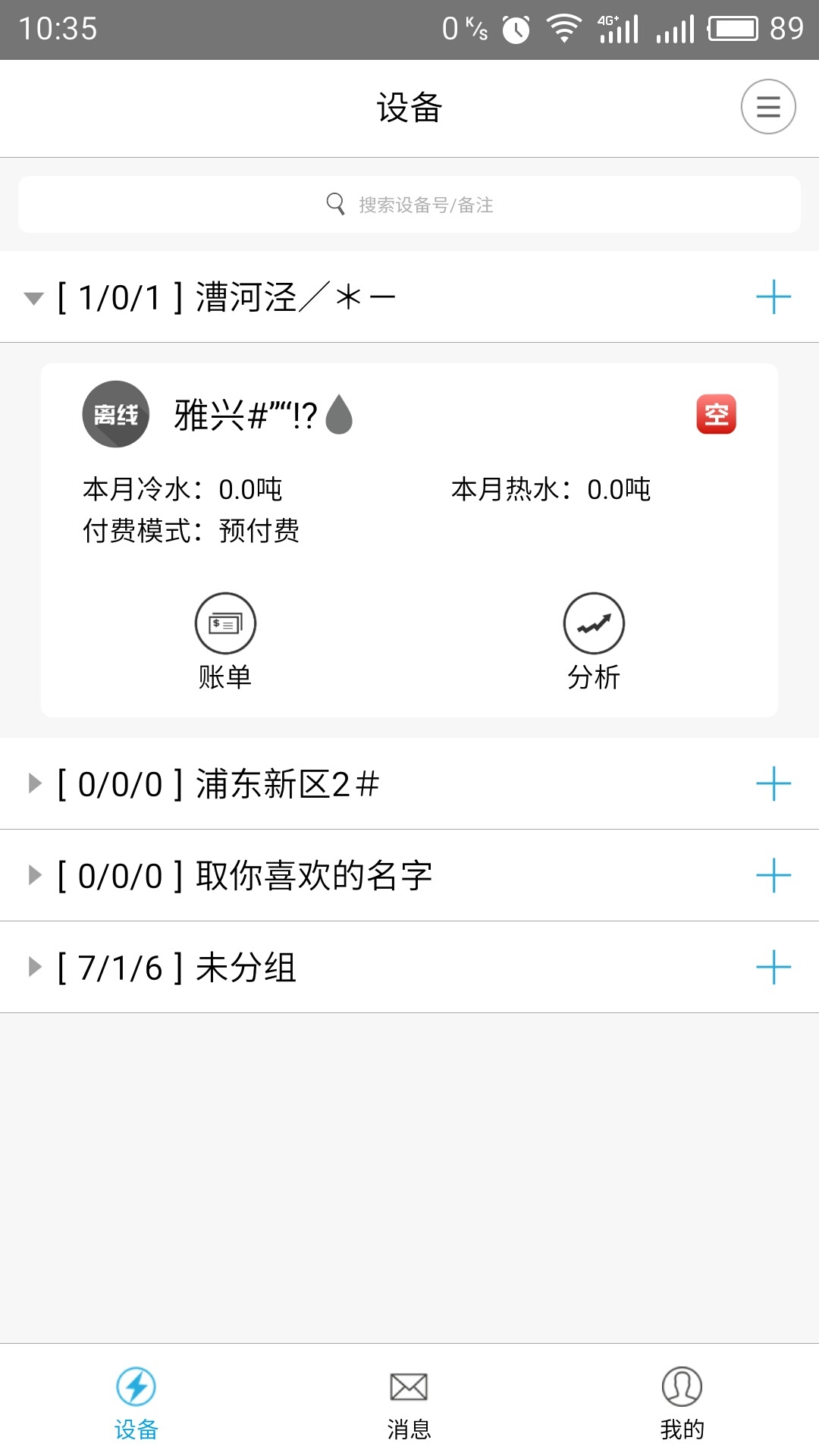Screen dimensions: 819x1456
Task: Open the hamburger menu in top right corner
Action: [768, 107]
